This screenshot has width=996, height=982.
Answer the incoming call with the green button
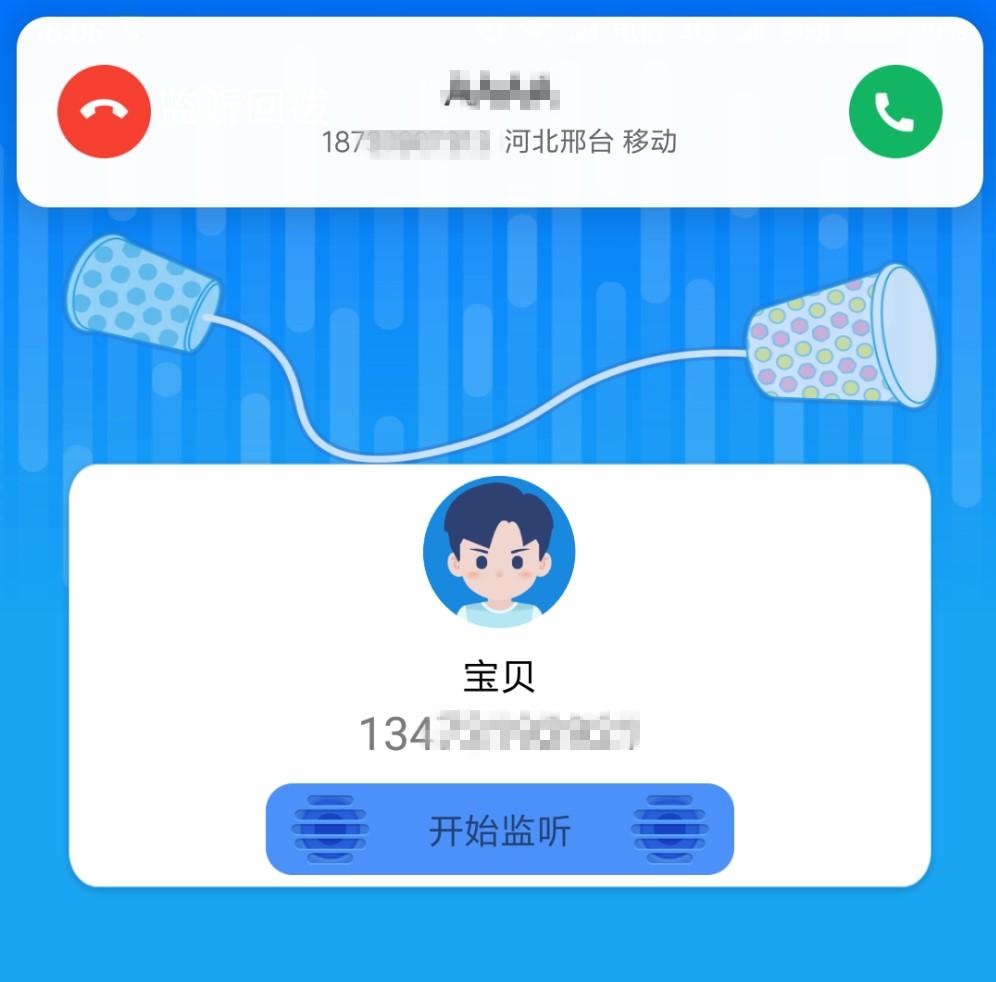click(x=895, y=112)
